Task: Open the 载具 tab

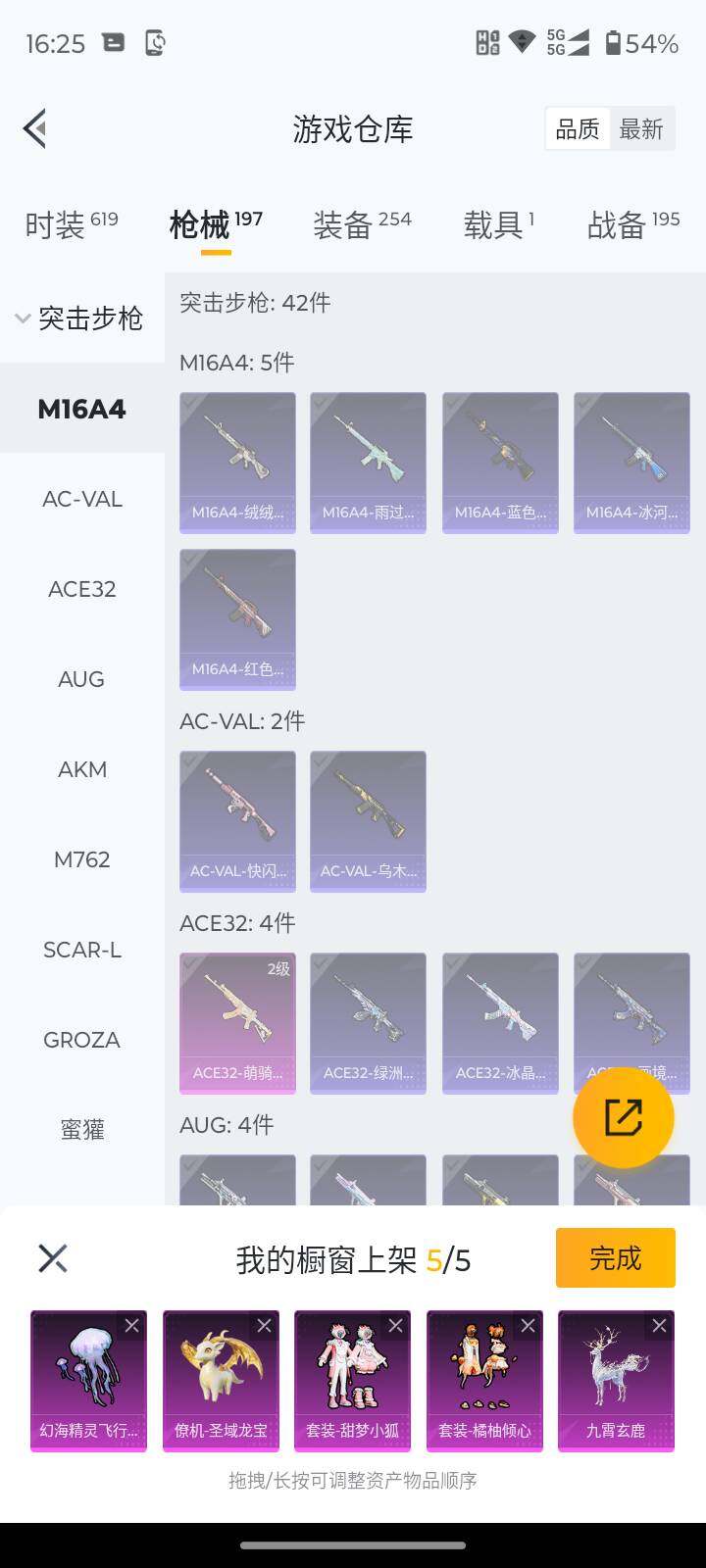Action: pos(498,224)
